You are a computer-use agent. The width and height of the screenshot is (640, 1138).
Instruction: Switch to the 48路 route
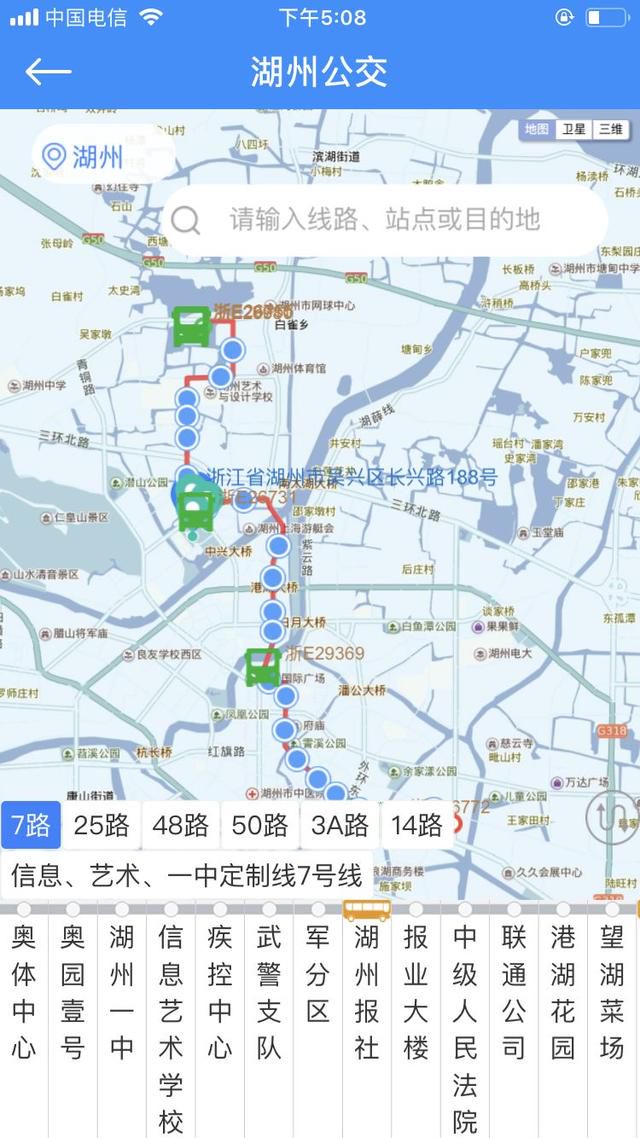pos(181,825)
